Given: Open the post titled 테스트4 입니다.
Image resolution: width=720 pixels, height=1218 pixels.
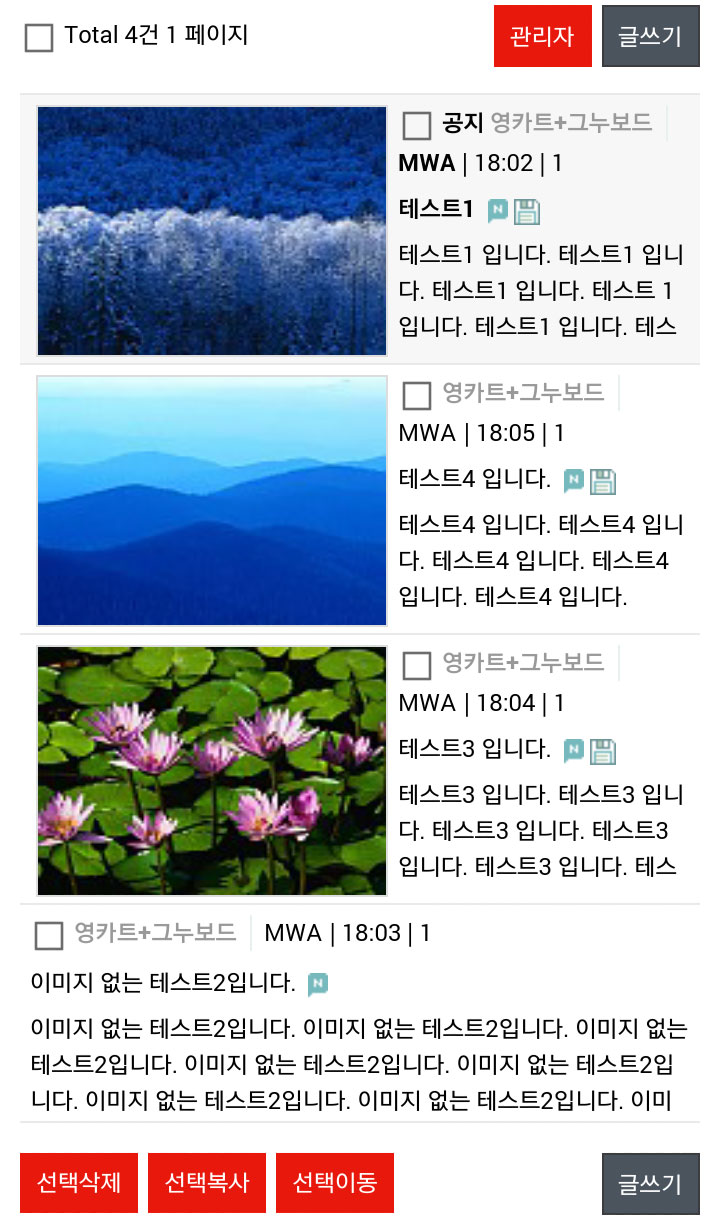Looking at the screenshot, I should (474, 479).
